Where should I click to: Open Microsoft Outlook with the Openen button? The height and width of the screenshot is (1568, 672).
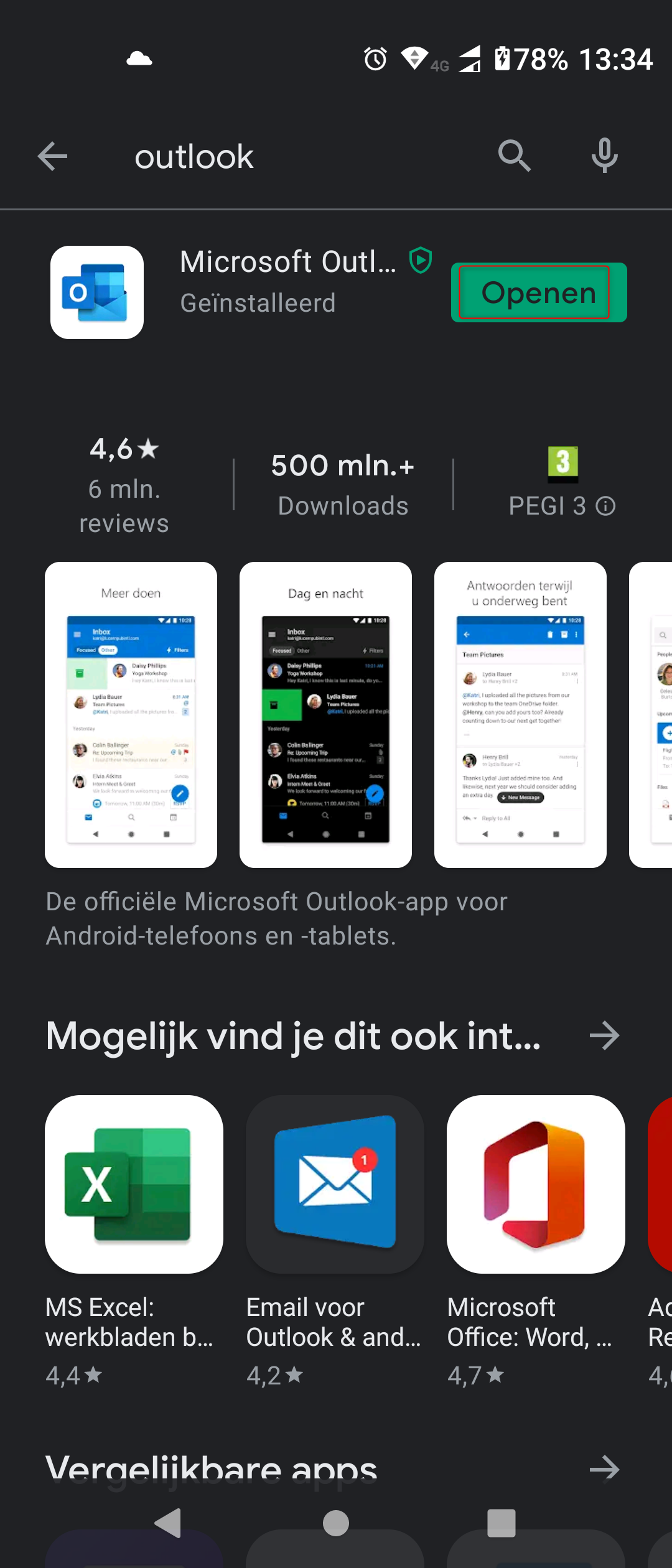[538, 292]
